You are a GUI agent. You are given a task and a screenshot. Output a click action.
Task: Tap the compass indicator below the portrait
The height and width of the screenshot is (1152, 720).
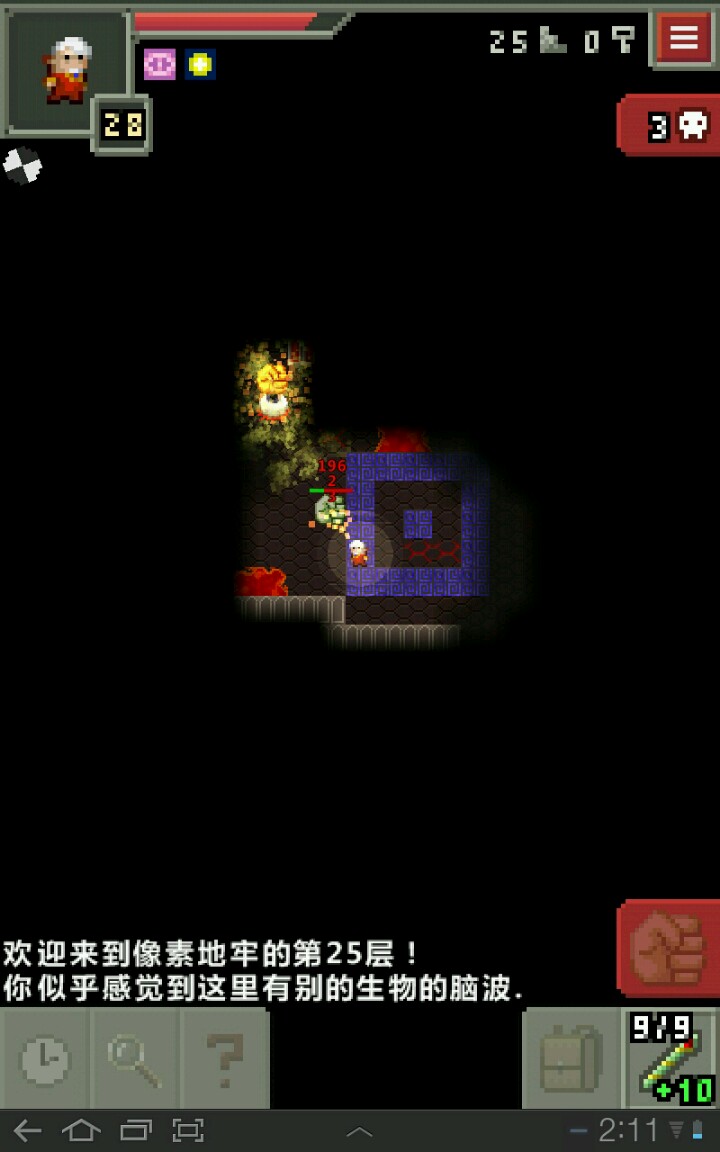click(22, 165)
